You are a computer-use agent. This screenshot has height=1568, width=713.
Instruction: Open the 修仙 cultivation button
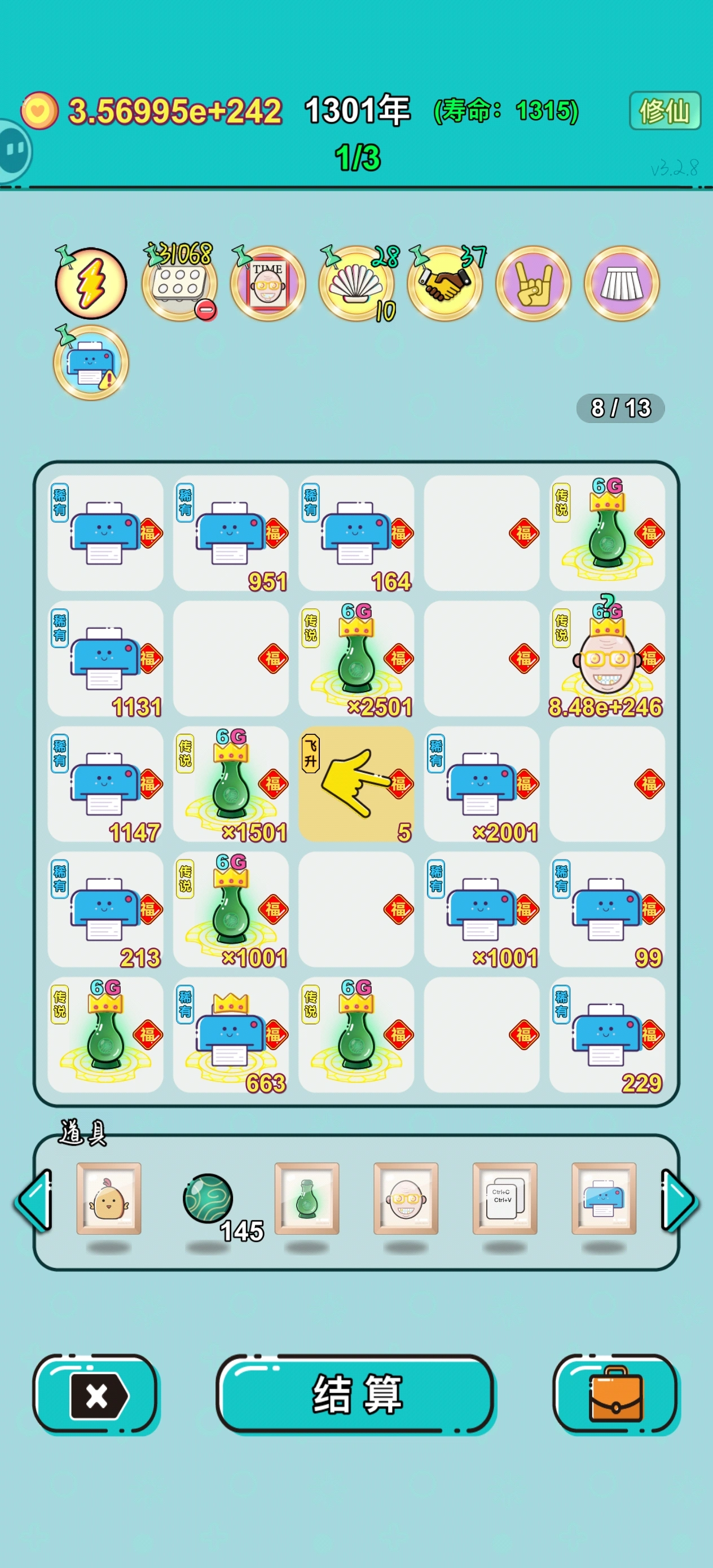(x=664, y=111)
